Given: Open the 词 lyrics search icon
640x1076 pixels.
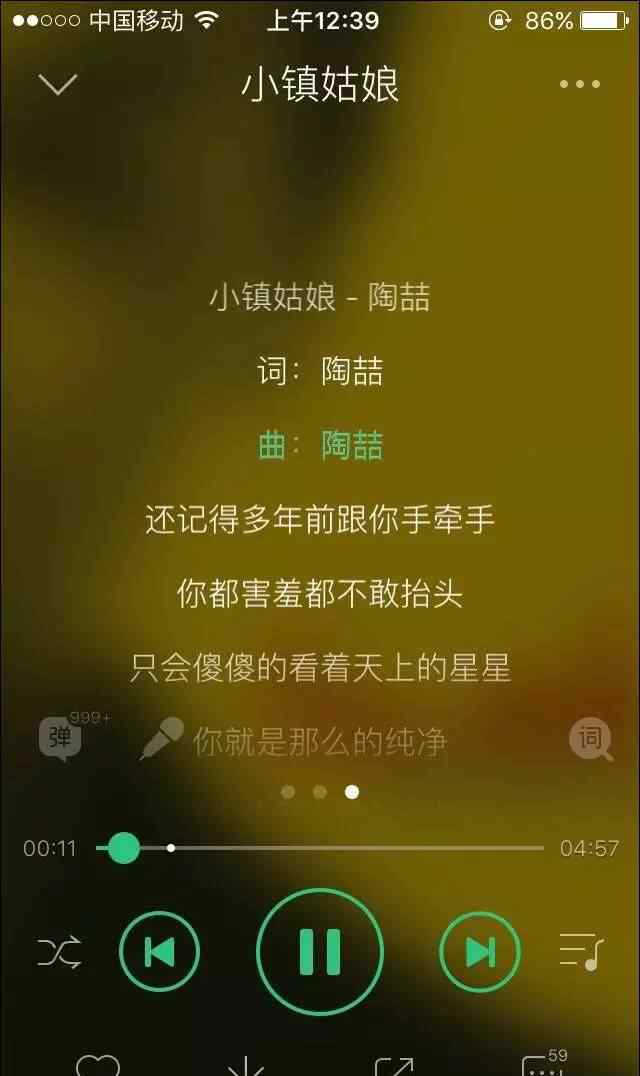Looking at the screenshot, I should 591,740.
